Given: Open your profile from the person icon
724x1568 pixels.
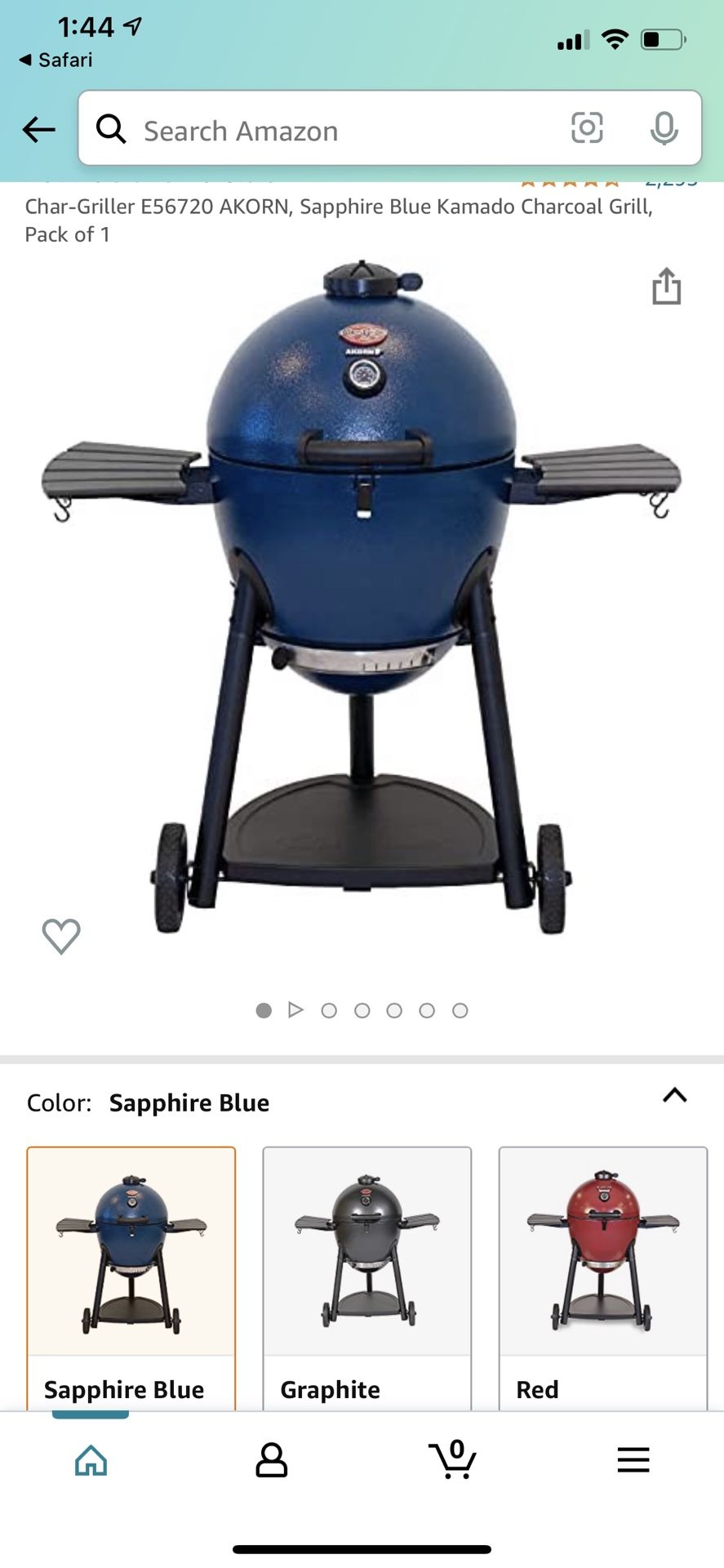Looking at the screenshot, I should (x=271, y=1462).
